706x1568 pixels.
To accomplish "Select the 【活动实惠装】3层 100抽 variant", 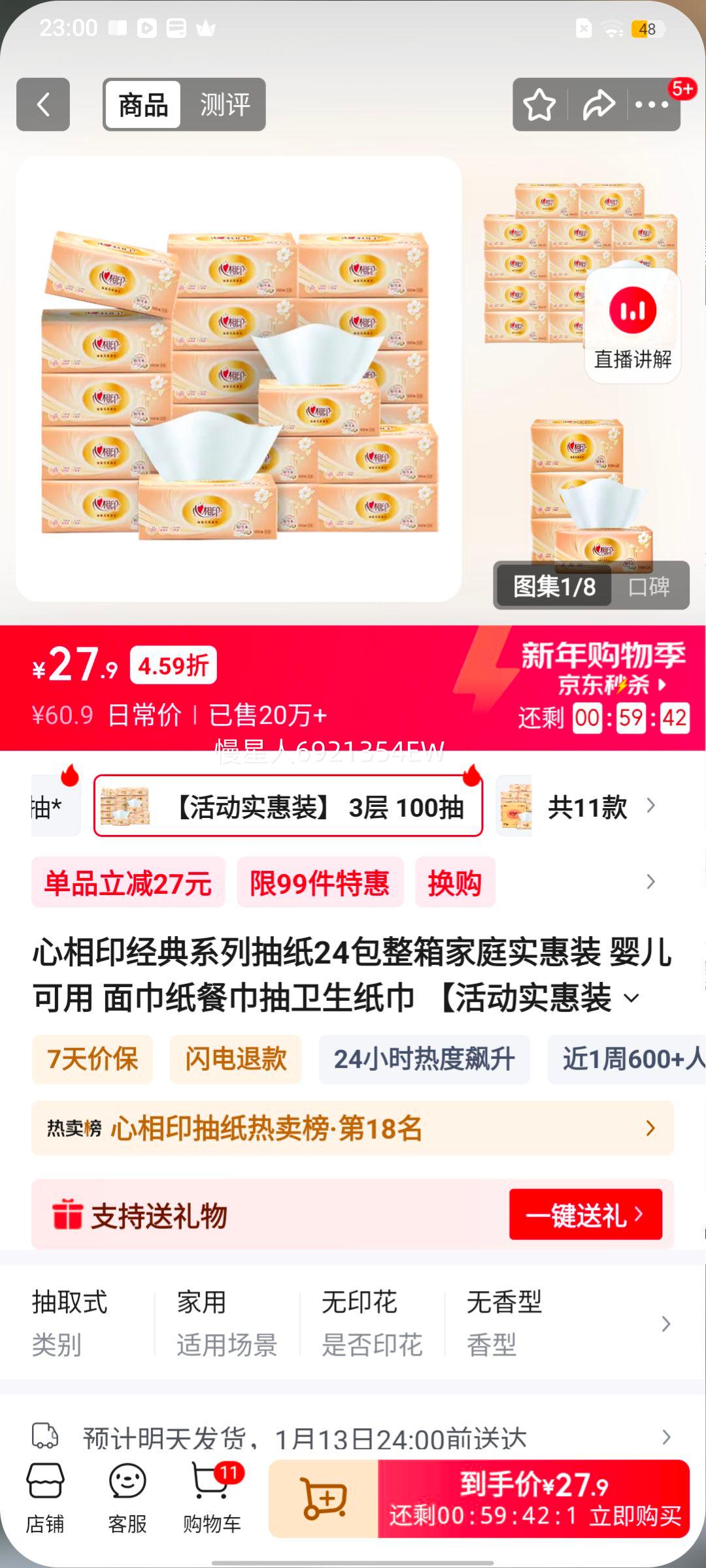I will pyautogui.click(x=288, y=807).
